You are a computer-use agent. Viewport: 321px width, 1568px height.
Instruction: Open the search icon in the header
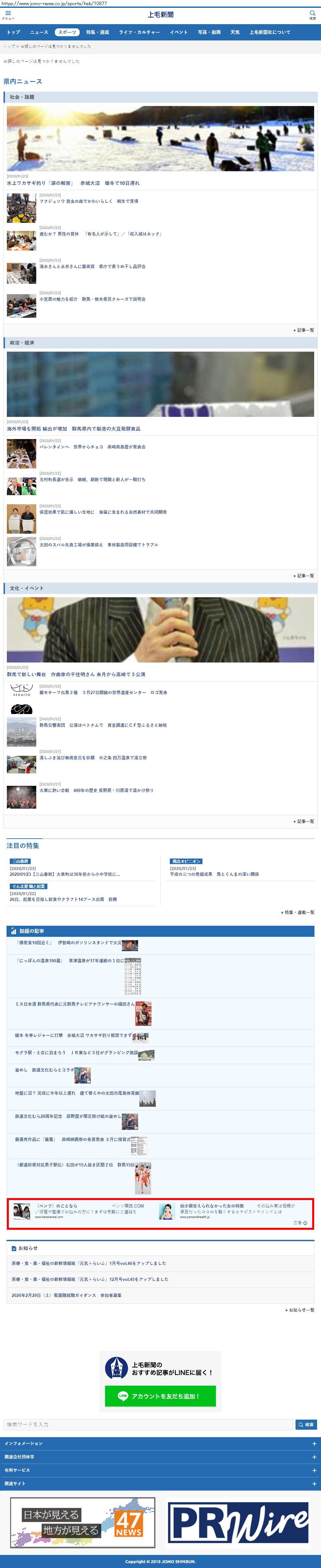pyautogui.click(x=313, y=14)
